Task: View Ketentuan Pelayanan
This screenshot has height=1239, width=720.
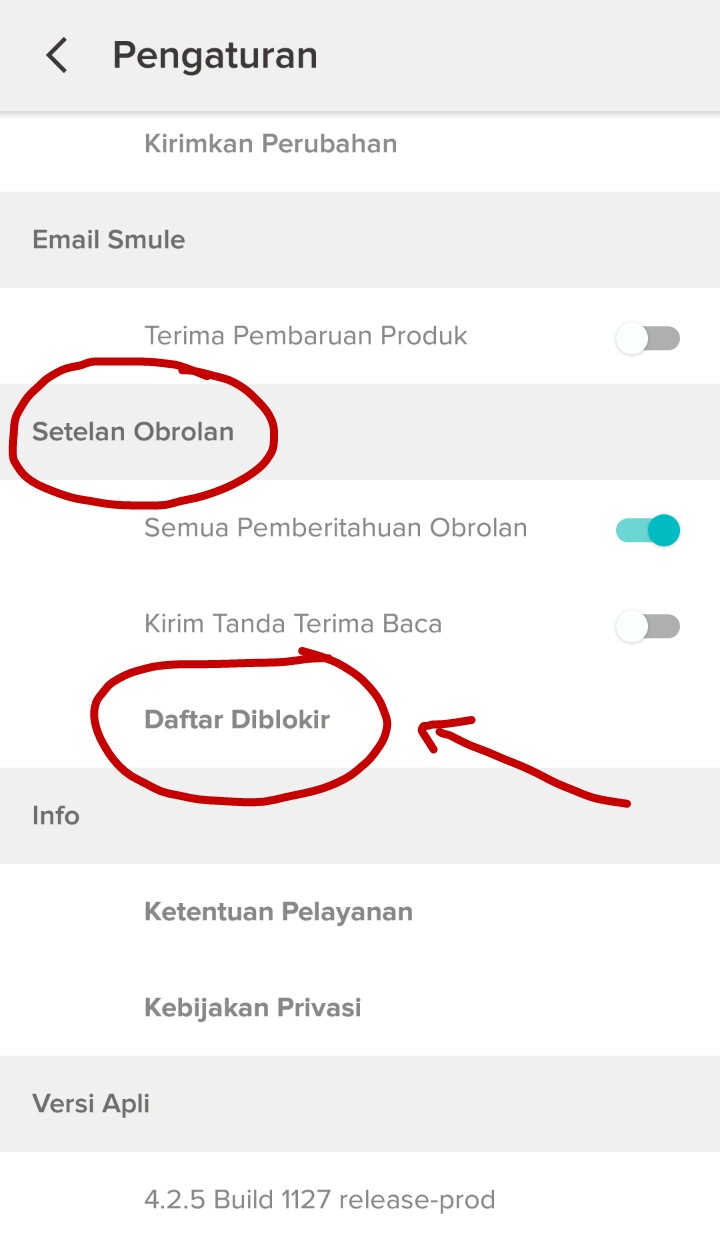Action: (278, 911)
